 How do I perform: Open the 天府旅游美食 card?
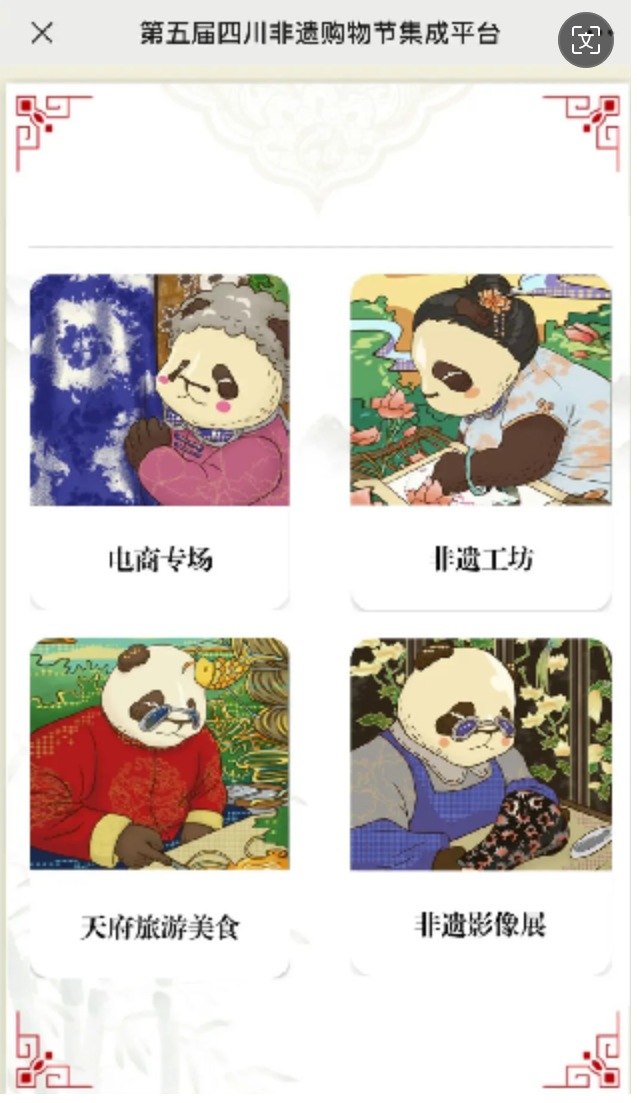160,807
